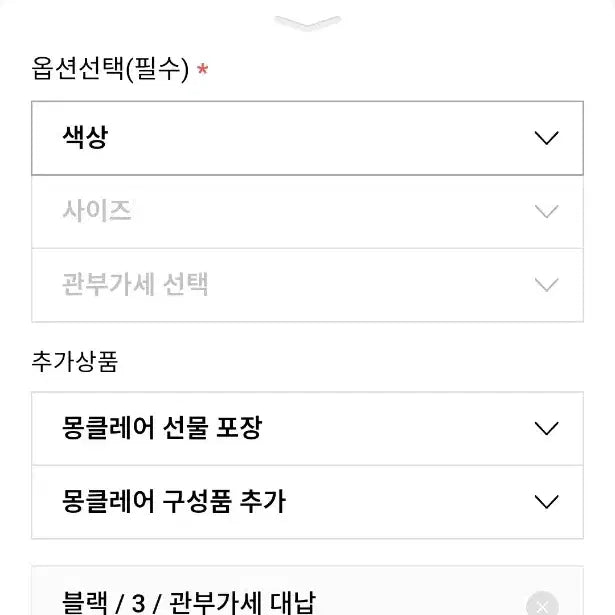Viewport: 615px width, 615px height.
Task: Open the 관부가세 선택 dropdown
Action: click(x=307, y=285)
